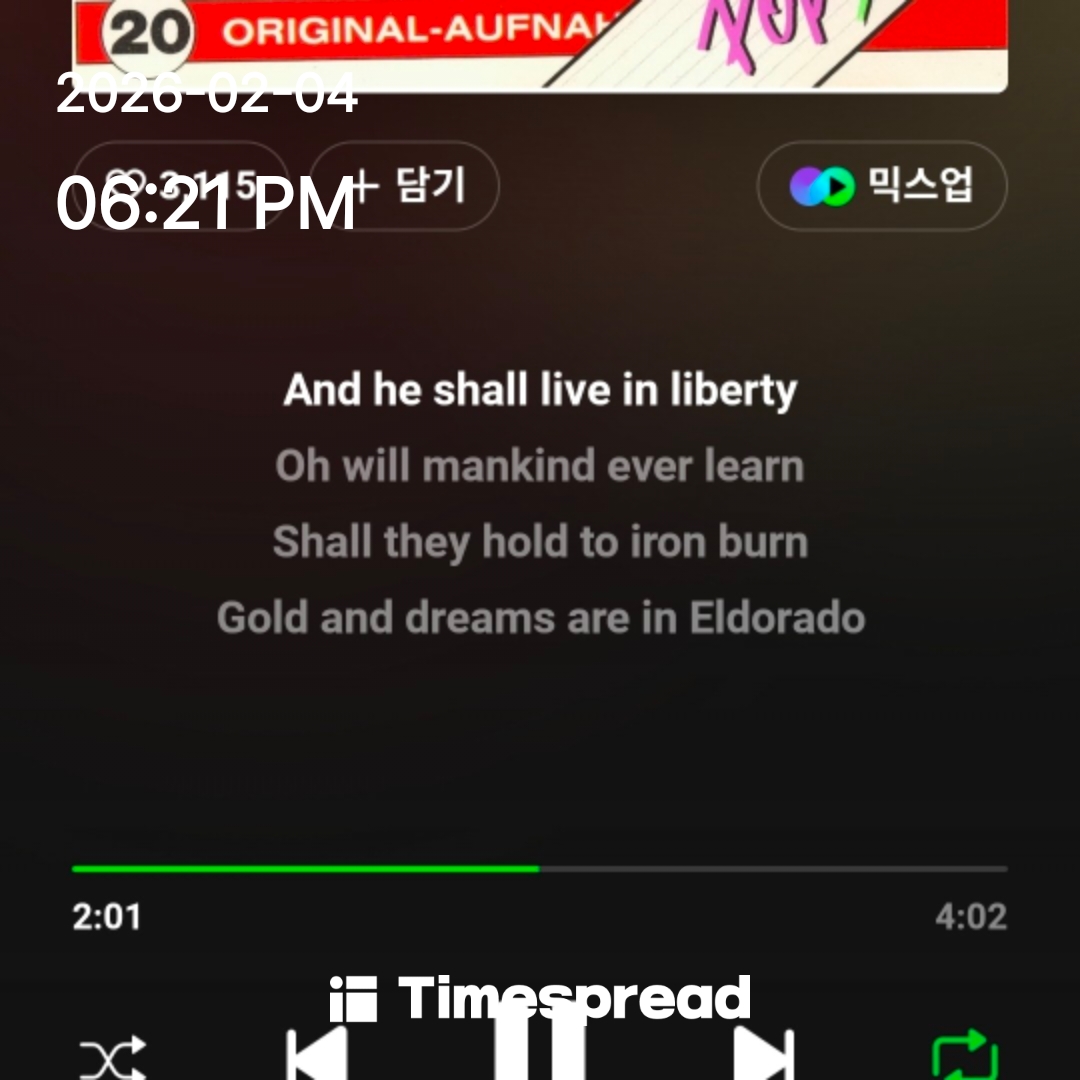Screen dimensions: 1080x1080
Task: Add the track using 담기
Action: coord(404,186)
